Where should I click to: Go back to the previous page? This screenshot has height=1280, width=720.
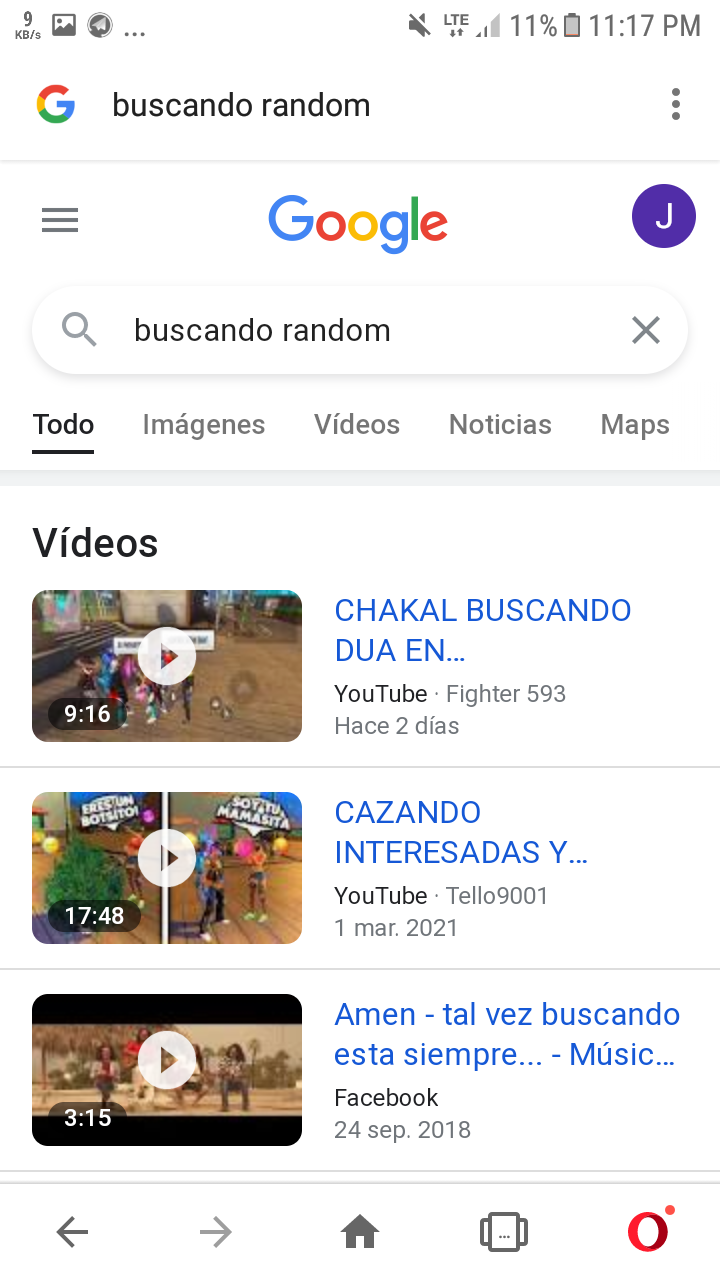[x=72, y=1233]
